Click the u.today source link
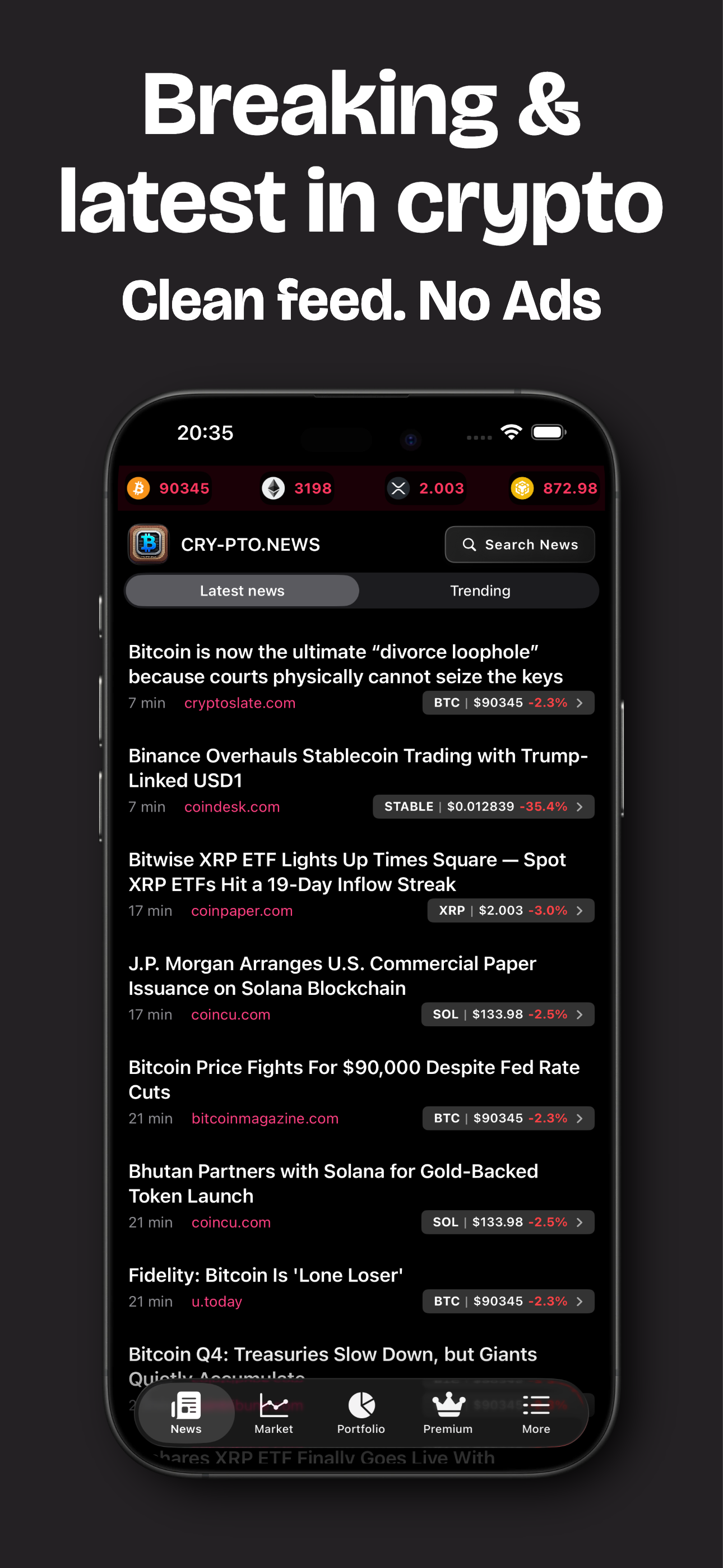The width and height of the screenshot is (723, 1568). [x=217, y=1302]
